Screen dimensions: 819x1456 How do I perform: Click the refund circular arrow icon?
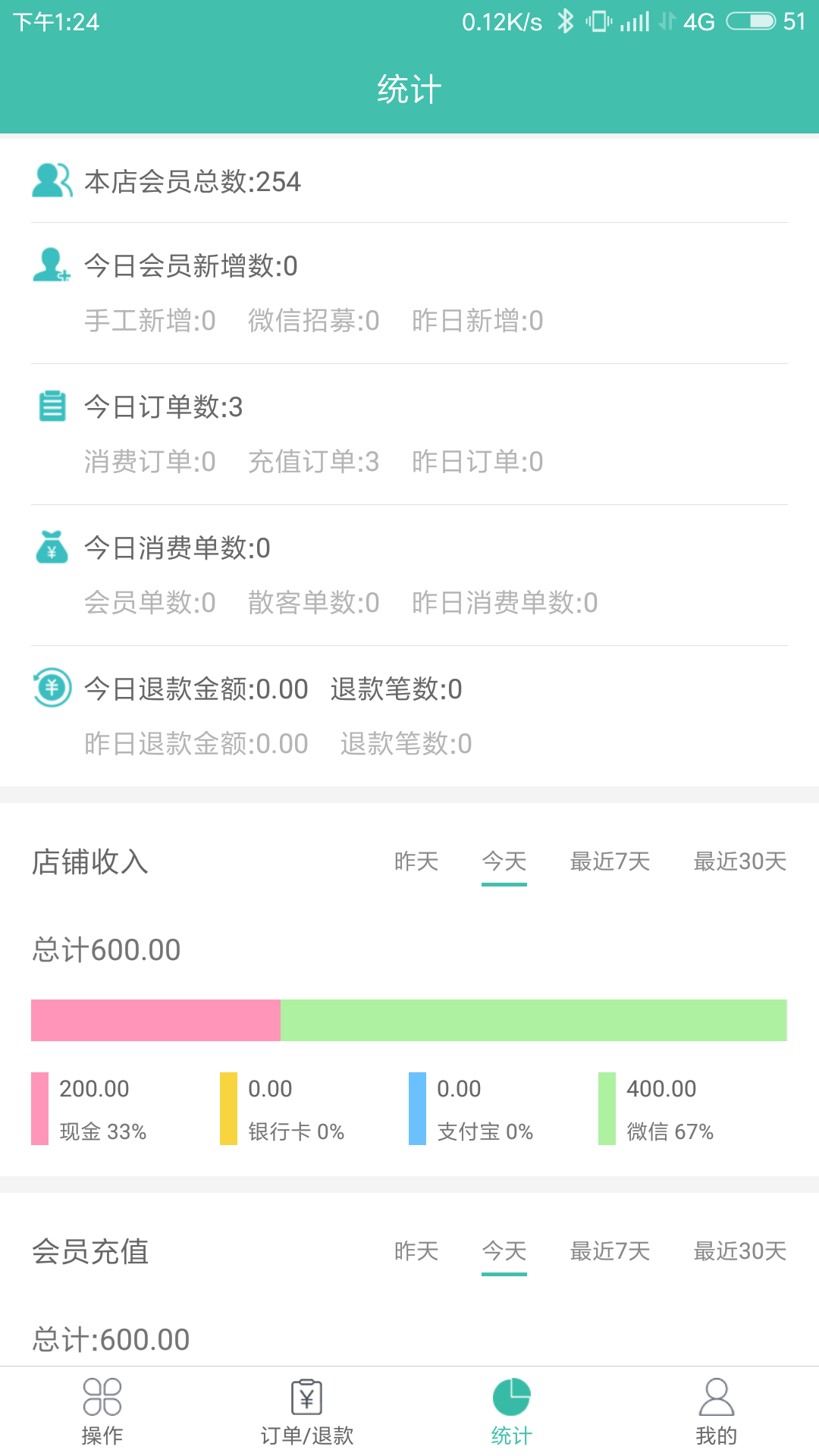pyautogui.click(x=50, y=689)
